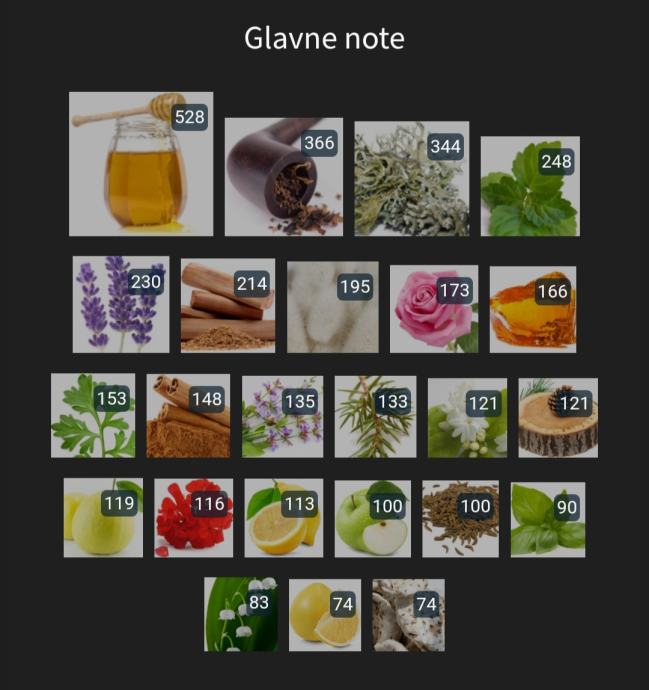View the lily of the valley note with 83
Image resolution: width=649 pixels, height=690 pixels.
coord(240,614)
